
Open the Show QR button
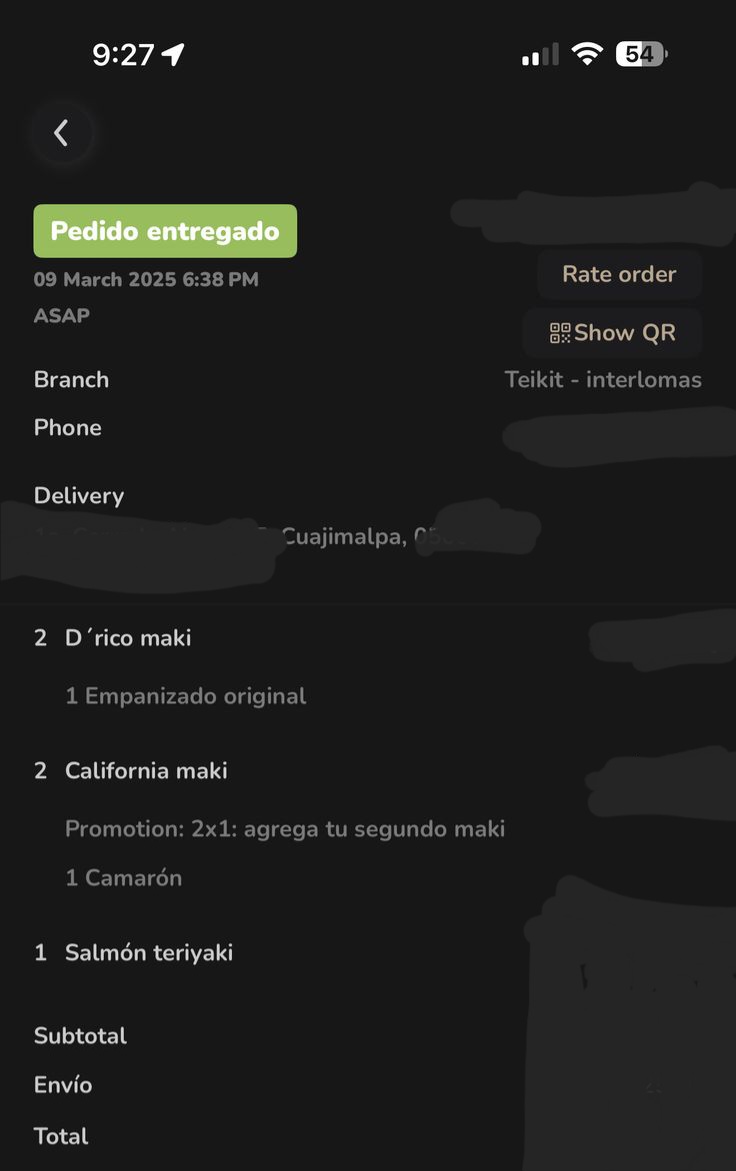613,333
